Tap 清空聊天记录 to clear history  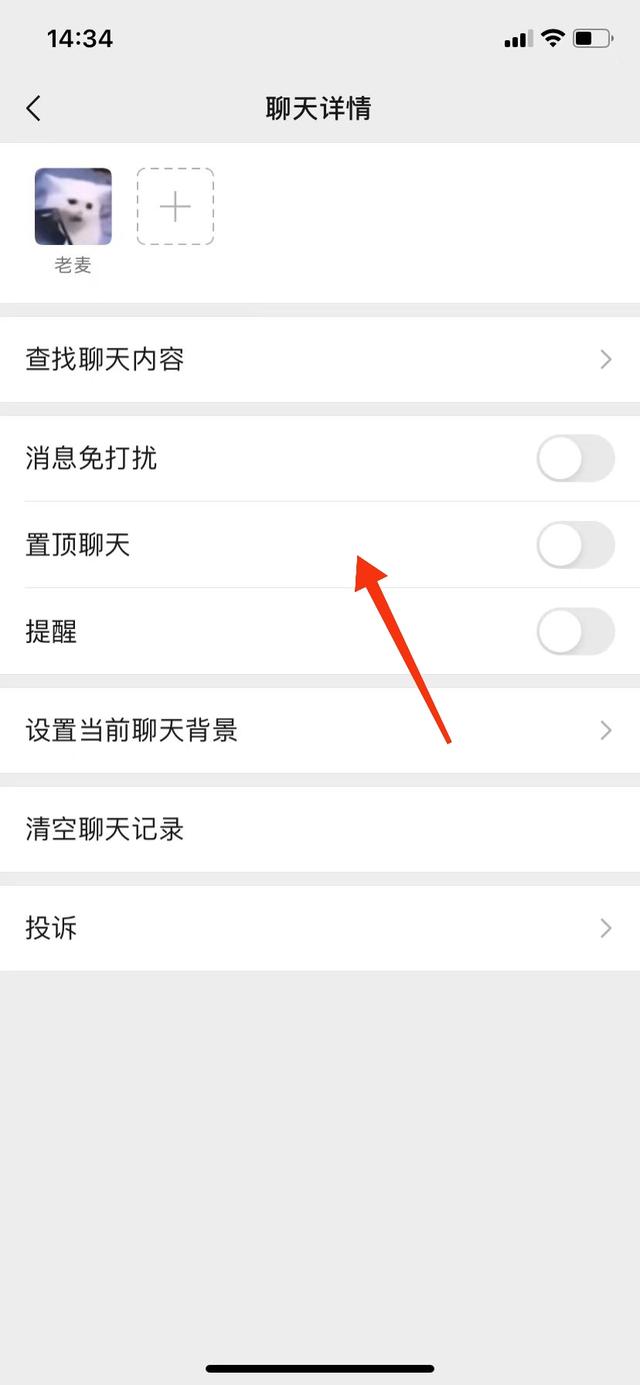click(320, 829)
